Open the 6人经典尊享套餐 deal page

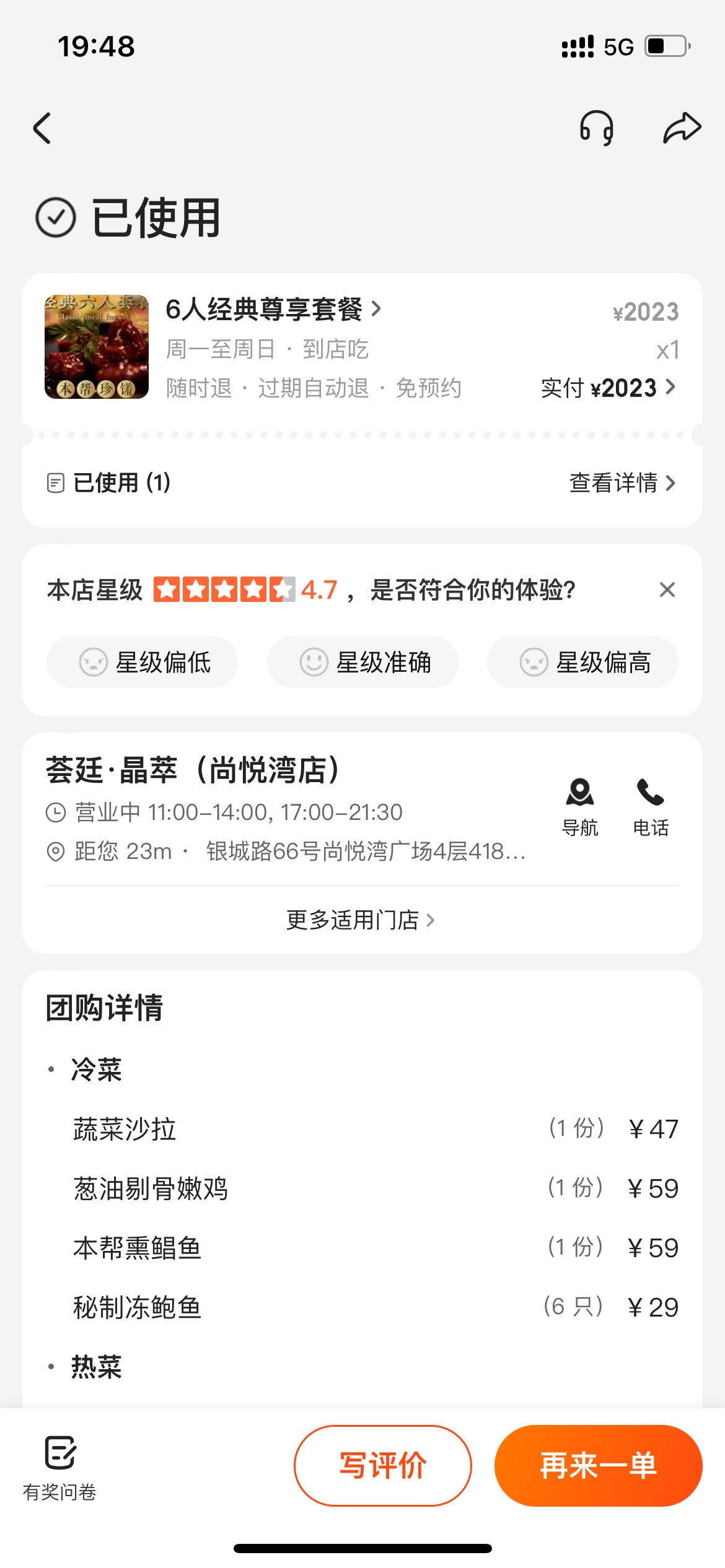click(273, 309)
